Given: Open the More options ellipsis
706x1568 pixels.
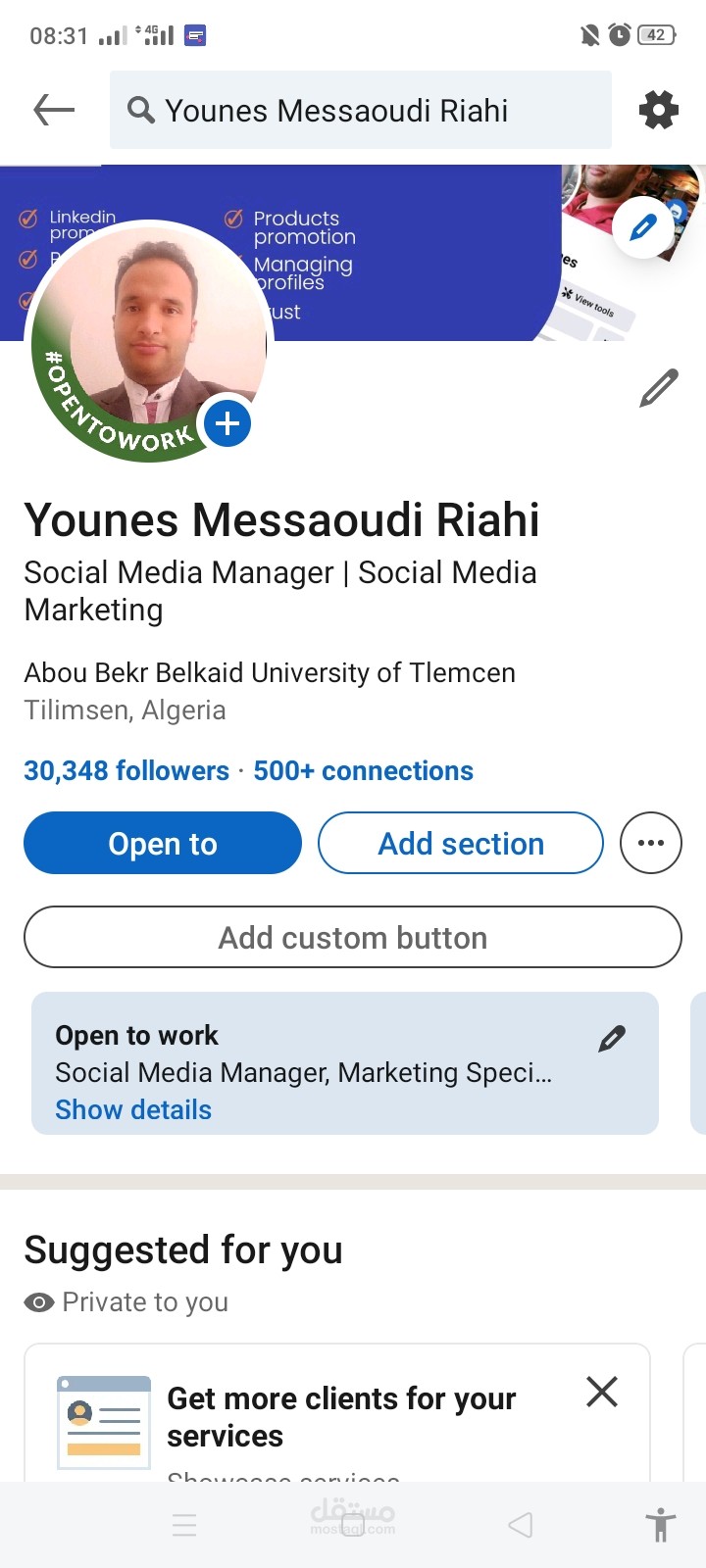Looking at the screenshot, I should [x=650, y=843].
